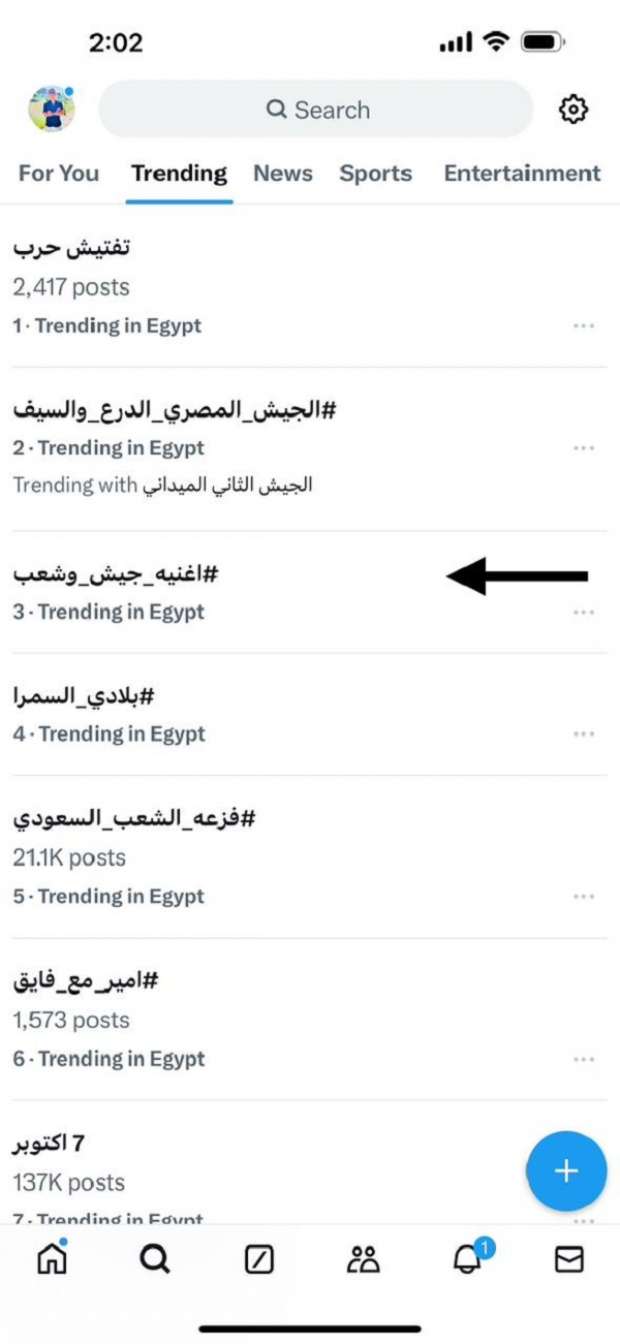Open the trend with 2,417 posts

point(310,286)
